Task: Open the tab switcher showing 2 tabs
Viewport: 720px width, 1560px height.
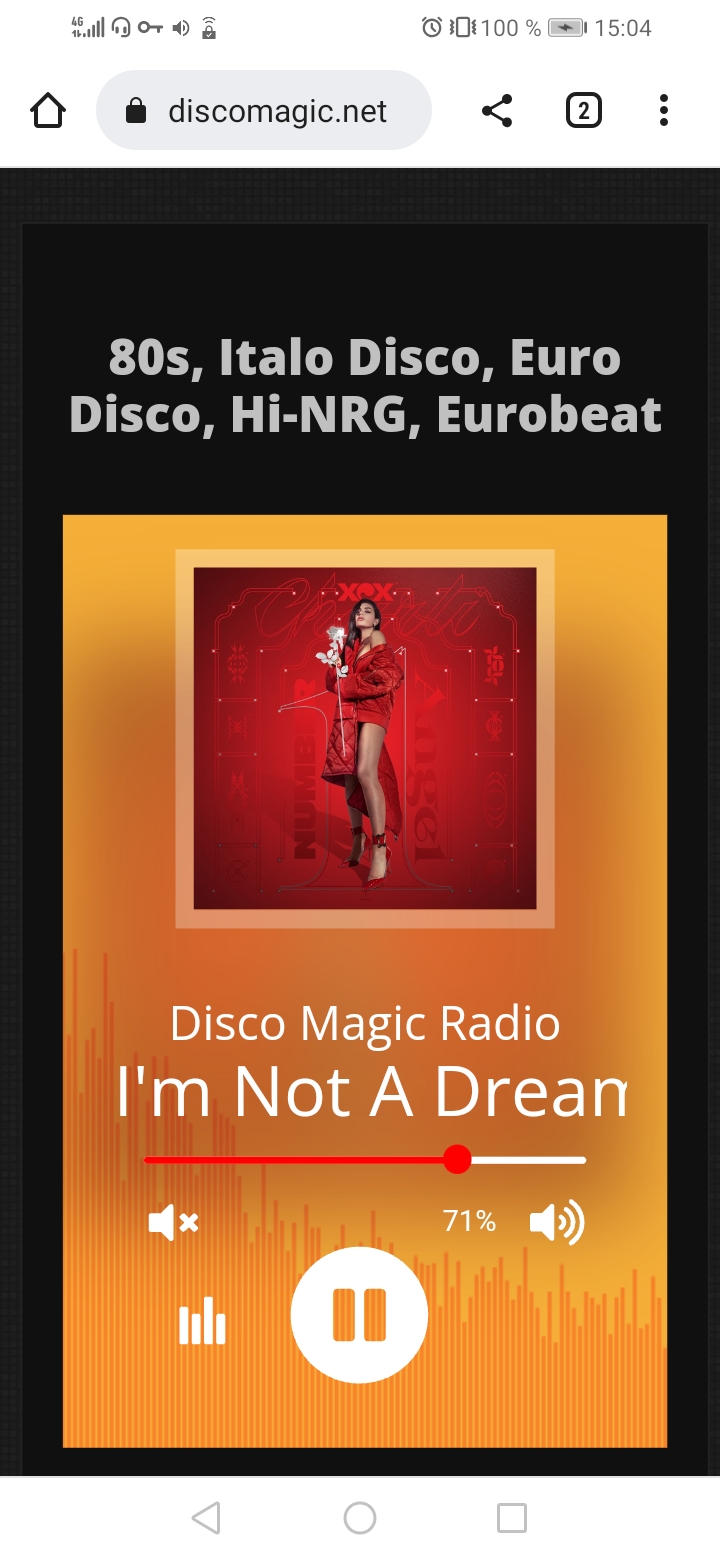Action: click(583, 111)
